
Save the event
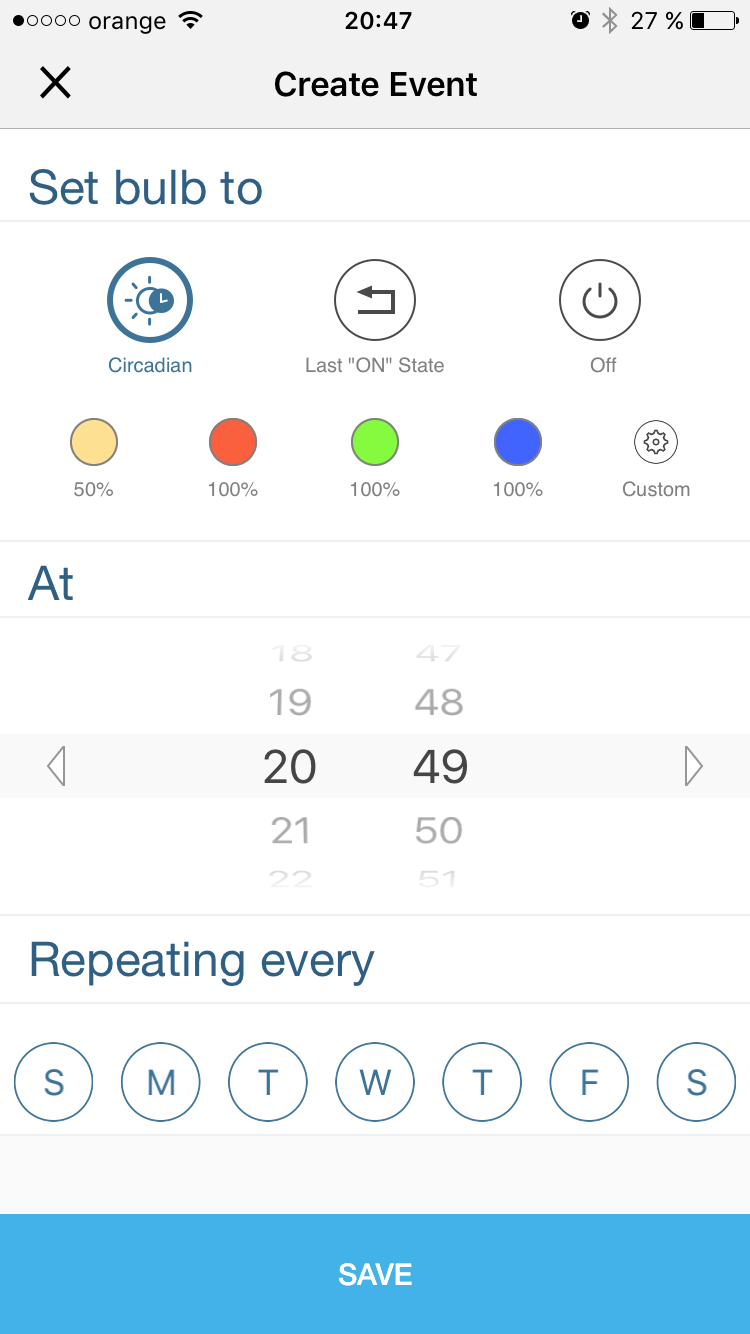coord(375,1274)
